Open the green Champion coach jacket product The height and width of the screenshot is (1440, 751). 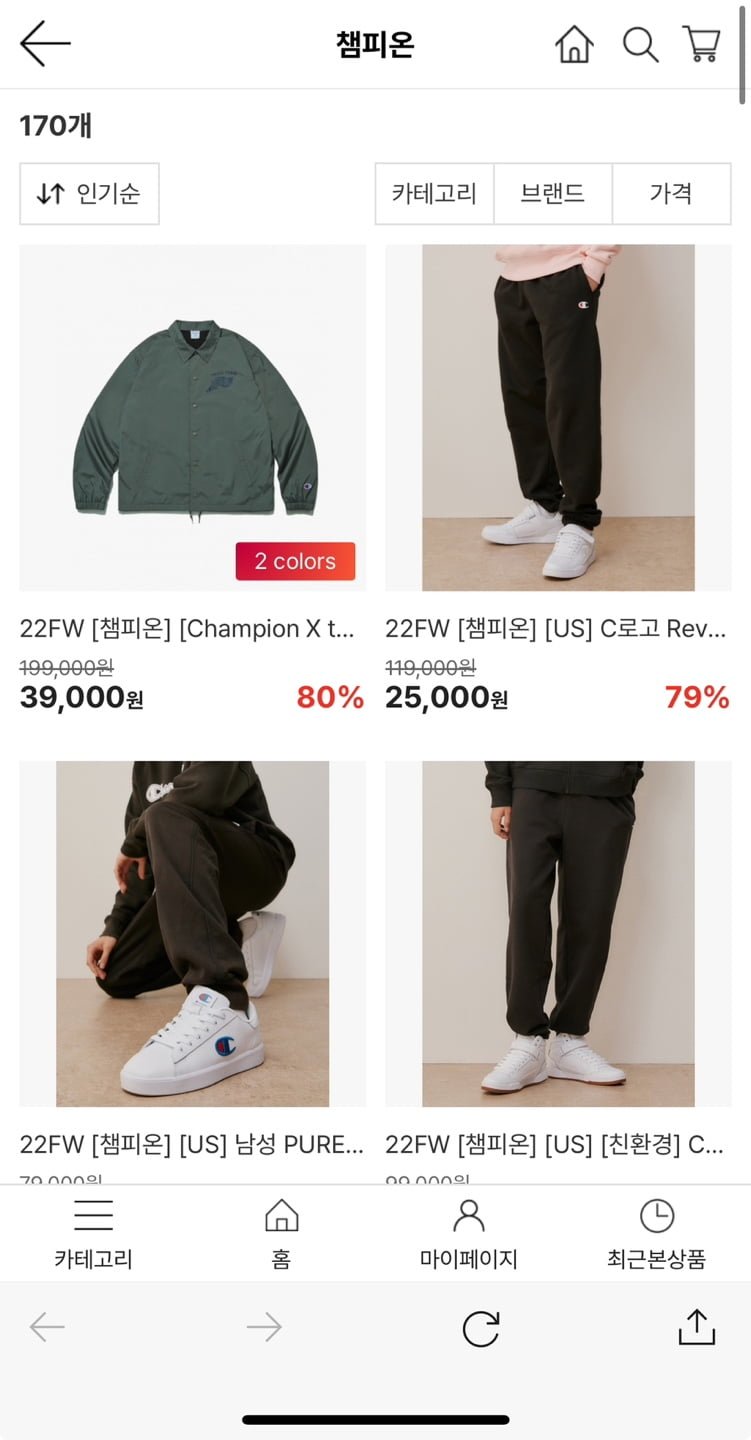coord(192,418)
